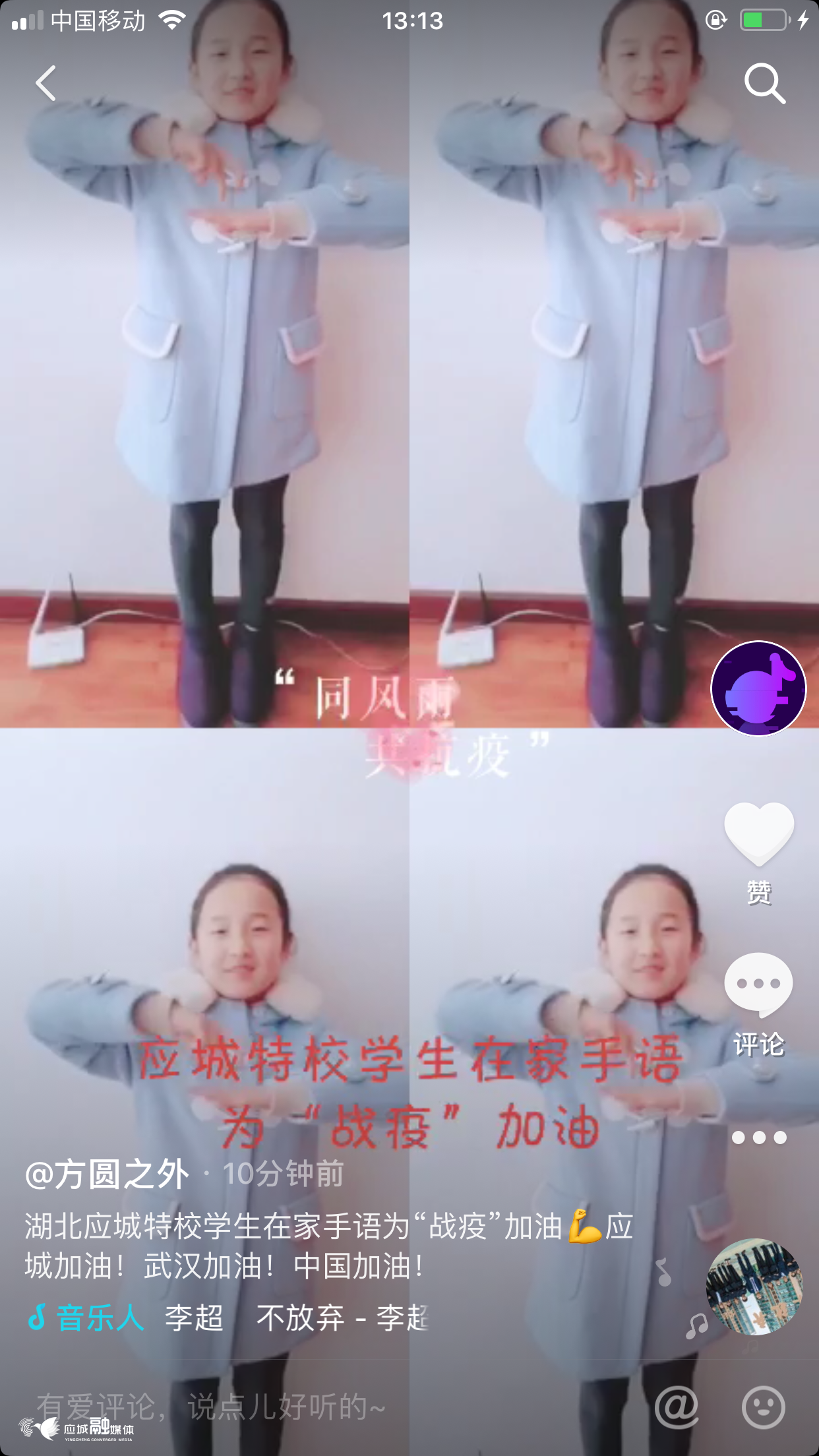
Task: Go back using the top-left arrow
Action: point(46,84)
